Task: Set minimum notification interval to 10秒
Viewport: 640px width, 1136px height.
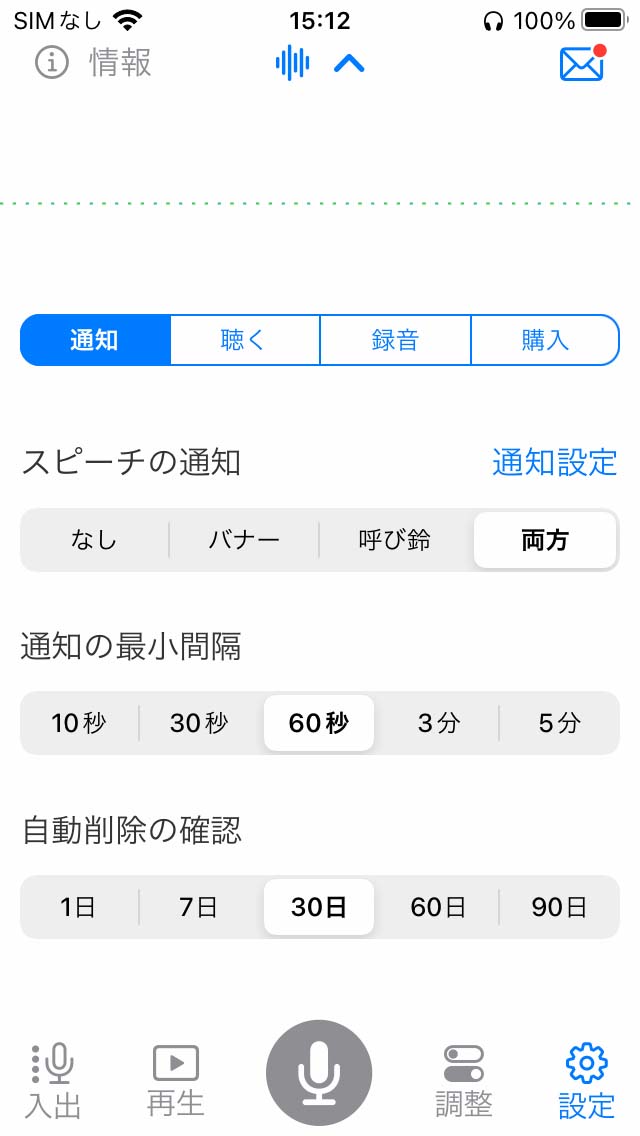Action: 79,723
